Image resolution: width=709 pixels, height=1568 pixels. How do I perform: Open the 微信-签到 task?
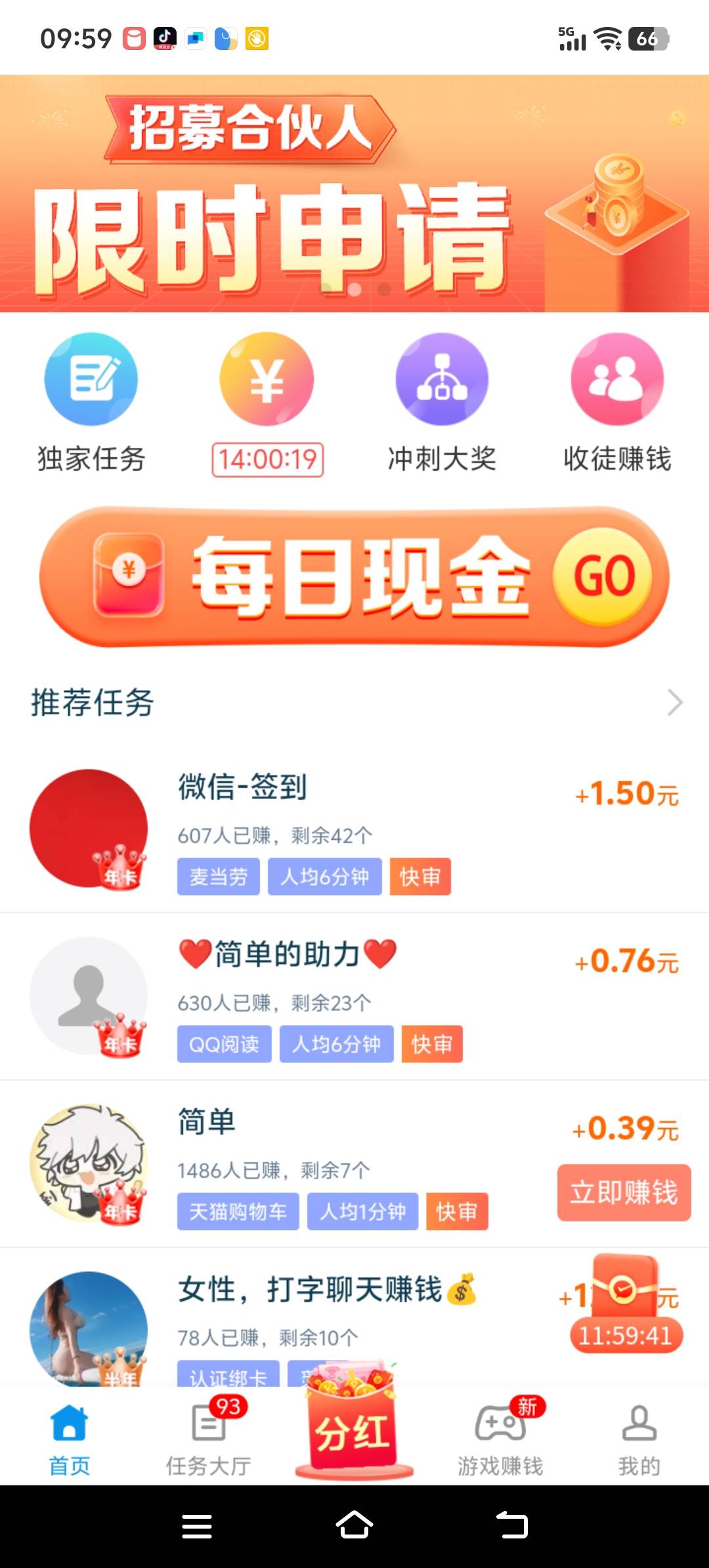pyautogui.click(x=354, y=829)
